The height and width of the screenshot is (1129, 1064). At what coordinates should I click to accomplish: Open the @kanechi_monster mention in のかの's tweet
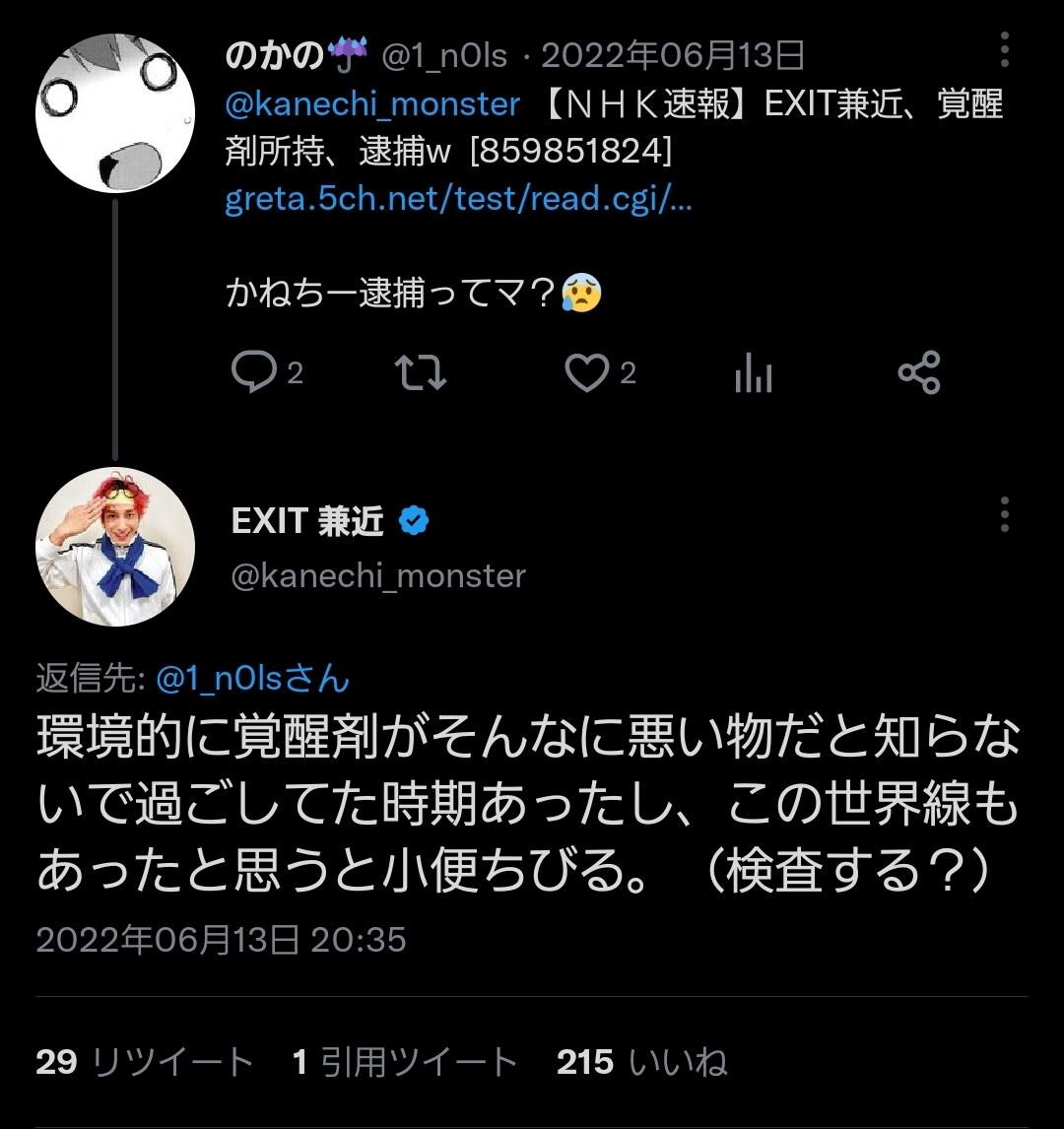(x=372, y=103)
